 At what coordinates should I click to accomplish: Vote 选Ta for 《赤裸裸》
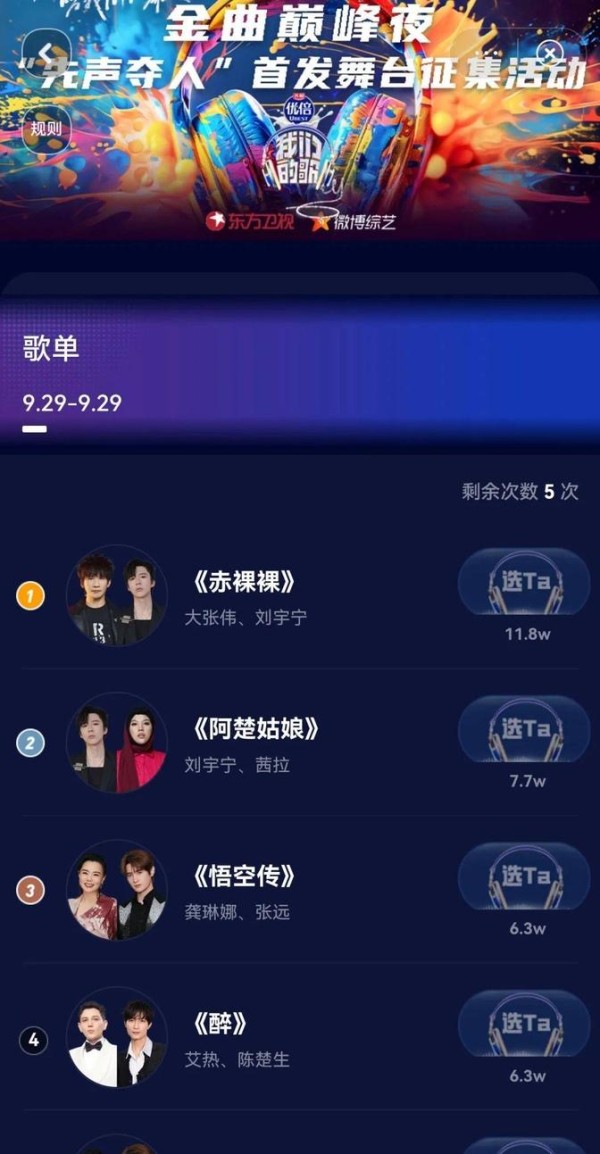[x=524, y=581]
